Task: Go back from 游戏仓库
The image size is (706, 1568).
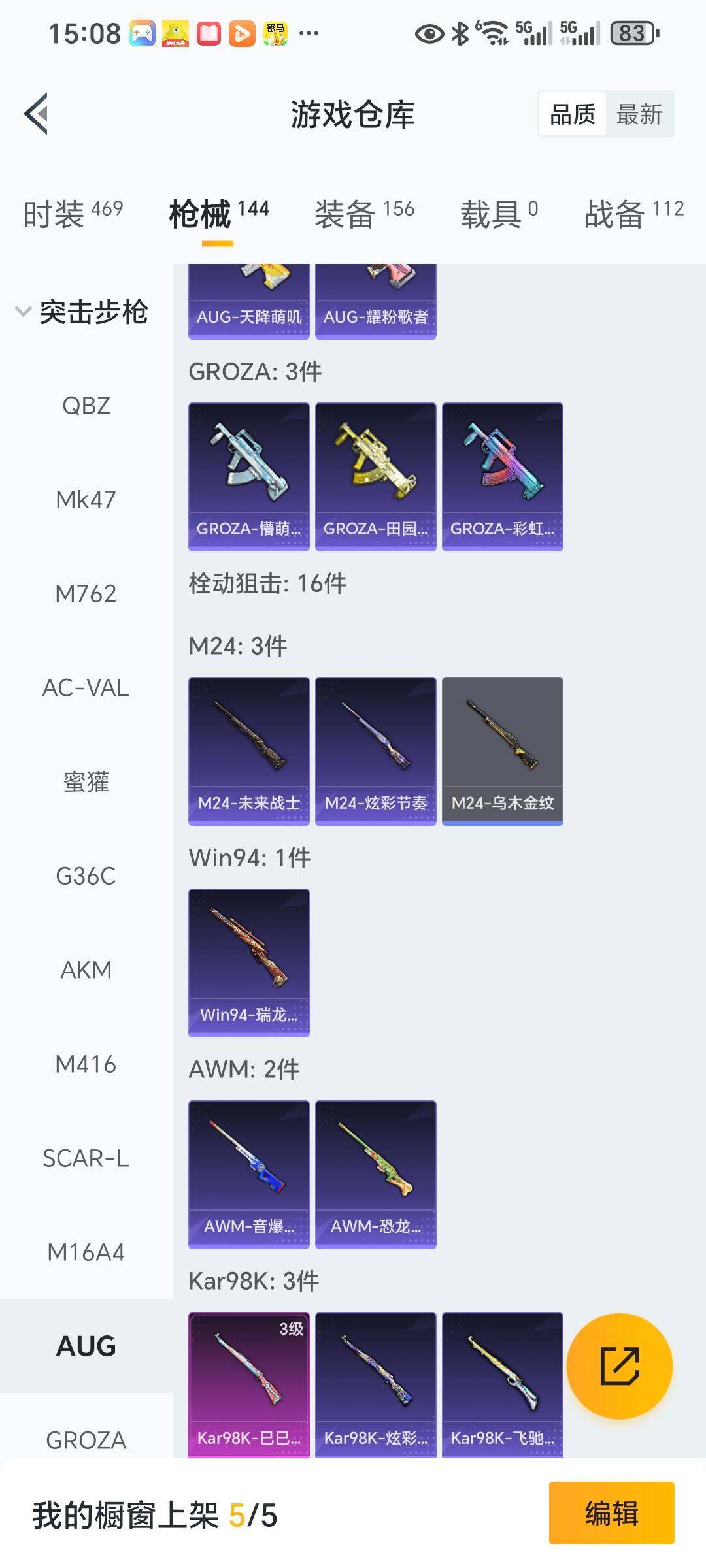Action: click(x=37, y=114)
